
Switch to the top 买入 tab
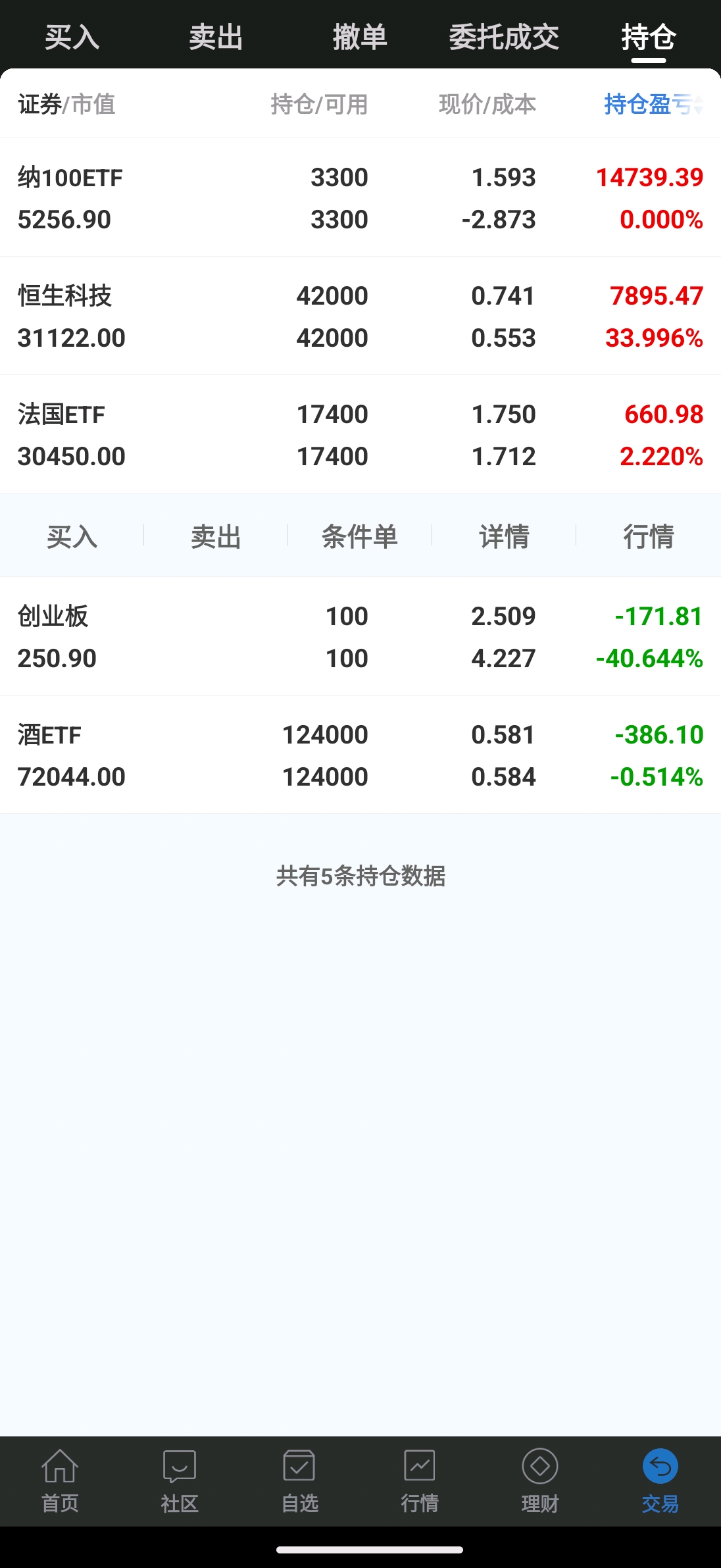tap(72, 37)
